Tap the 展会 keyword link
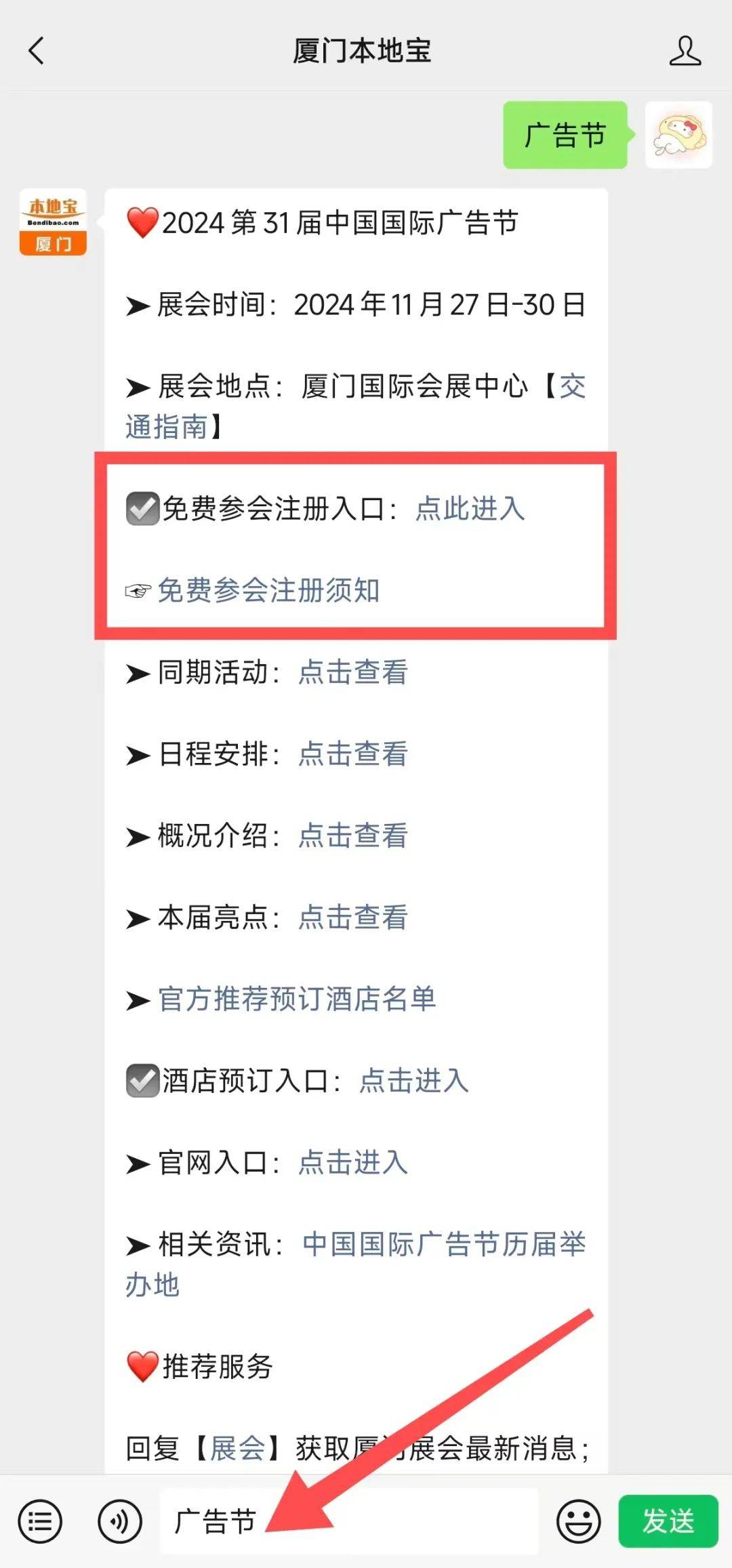This screenshot has height=1568, width=732. pyautogui.click(x=237, y=1449)
